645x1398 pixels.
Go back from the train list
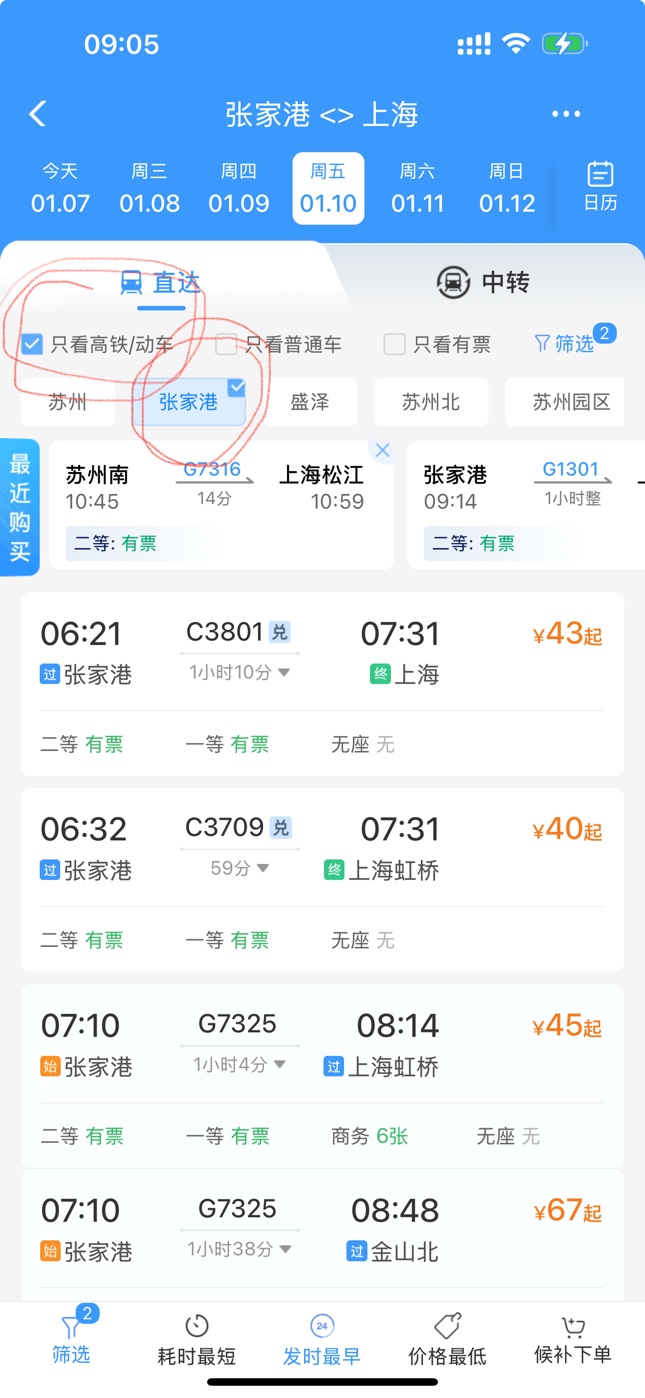tap(38, 114)
